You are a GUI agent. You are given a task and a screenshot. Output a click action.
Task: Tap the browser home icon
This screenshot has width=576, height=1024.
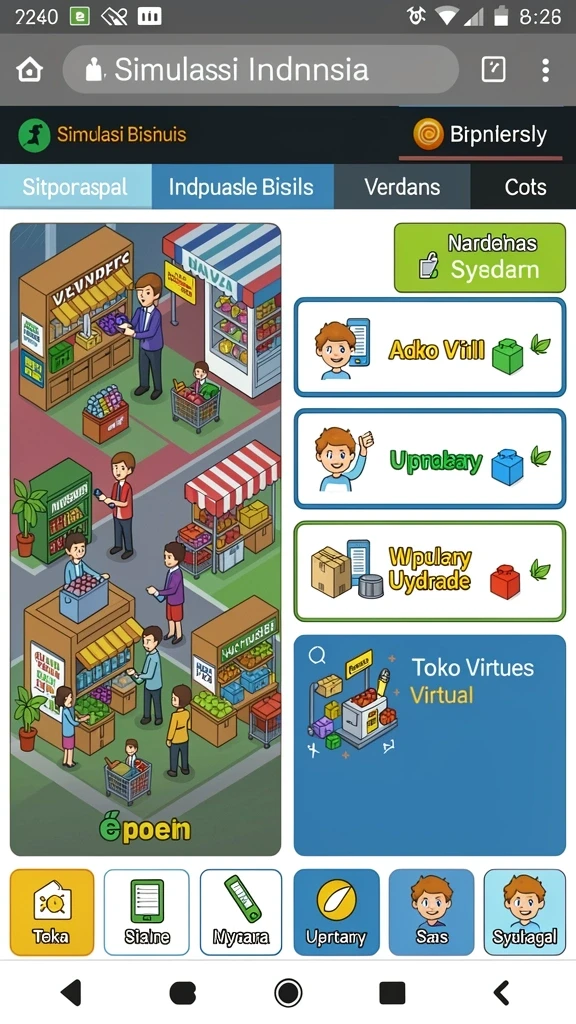click(30, 69)
